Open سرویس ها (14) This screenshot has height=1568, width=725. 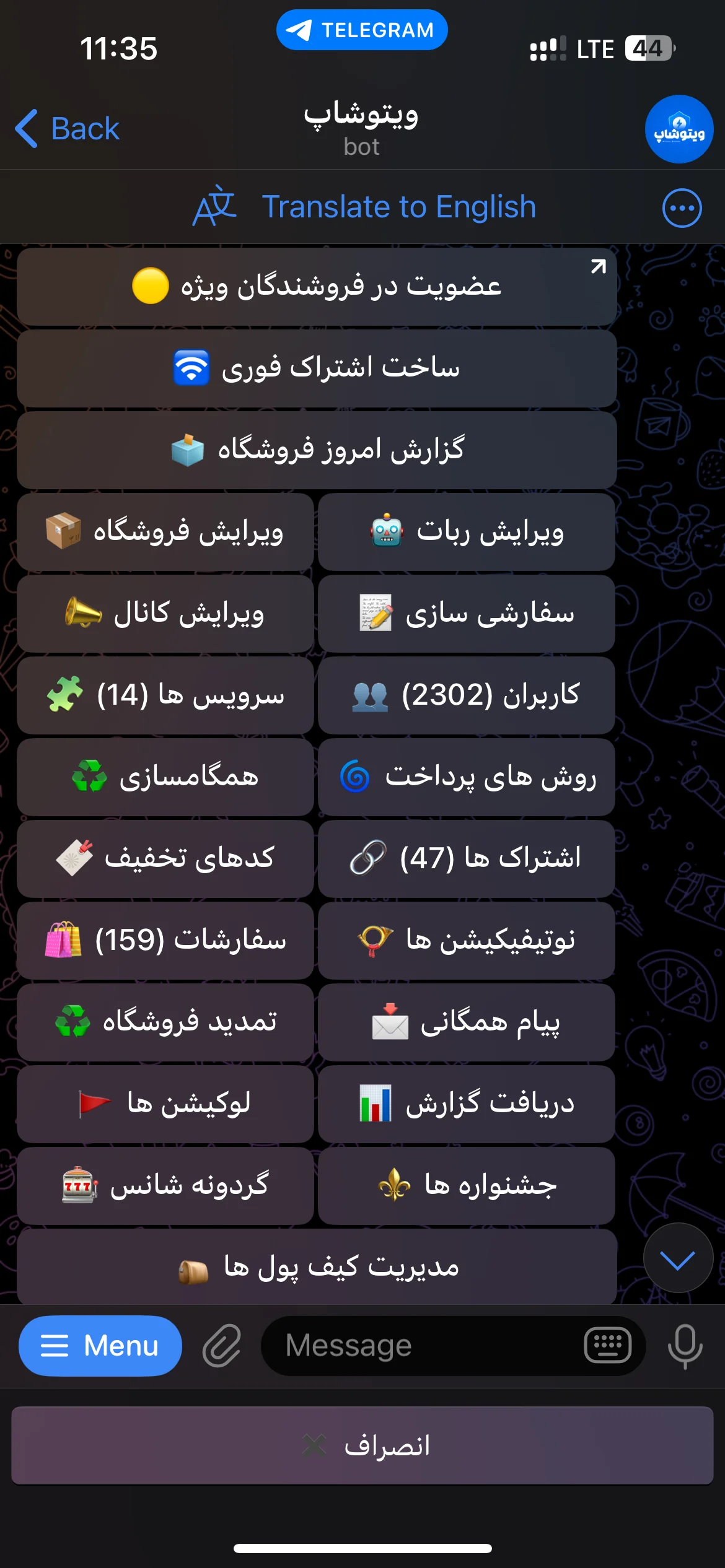click(165, 695)
